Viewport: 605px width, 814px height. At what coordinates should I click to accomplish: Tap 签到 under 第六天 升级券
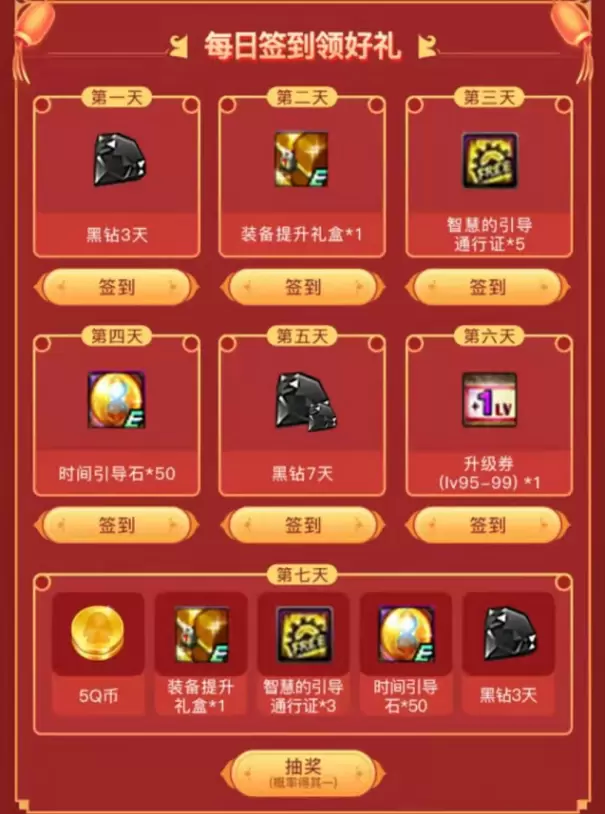point(488,525)
